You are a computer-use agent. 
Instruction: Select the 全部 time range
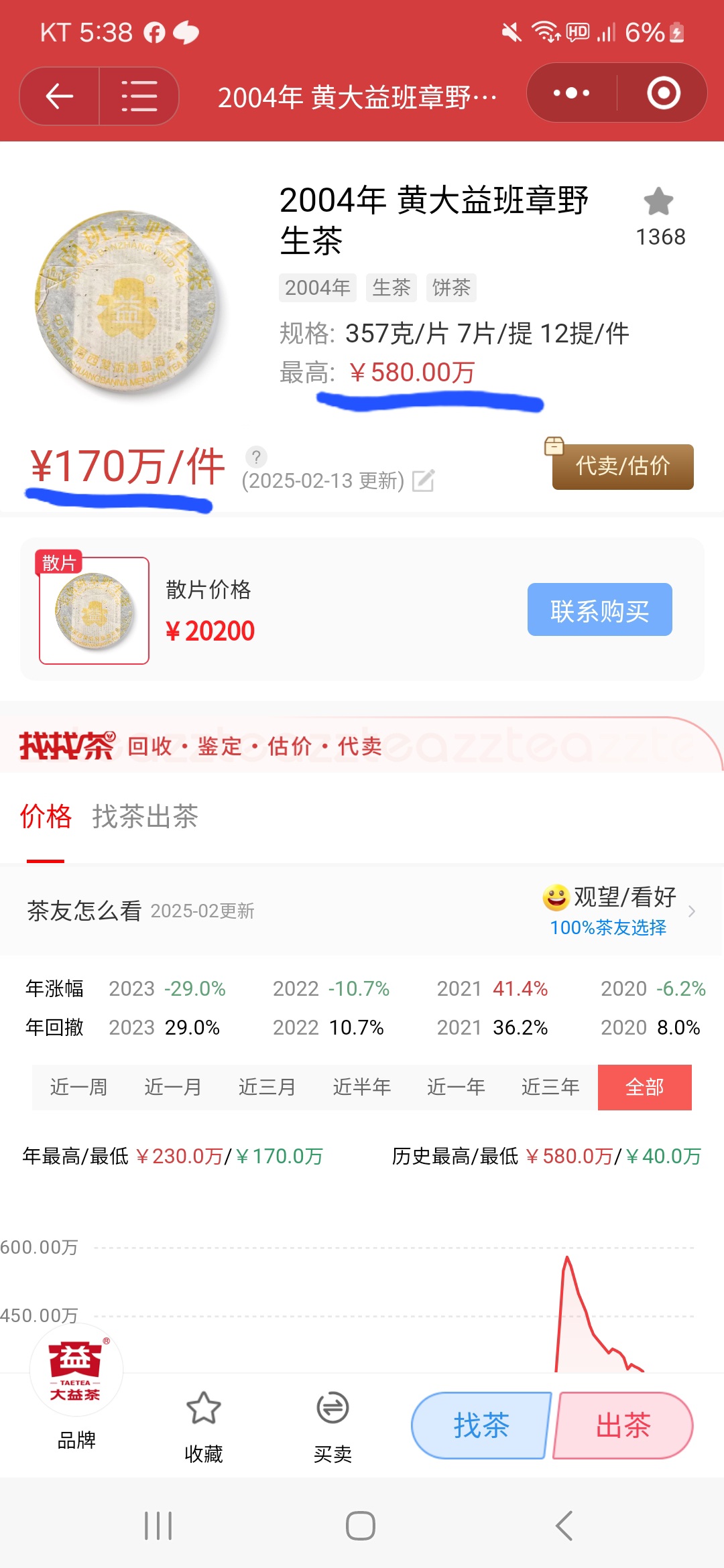pos(644,1087)
